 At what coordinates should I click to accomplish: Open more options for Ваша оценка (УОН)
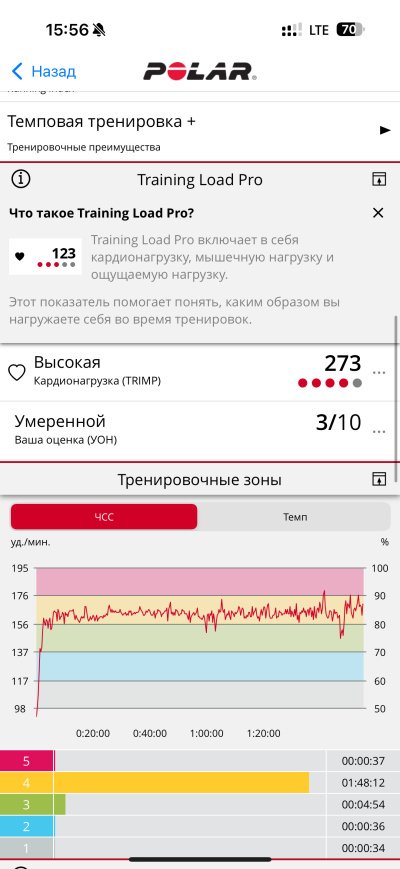[379, 431]
